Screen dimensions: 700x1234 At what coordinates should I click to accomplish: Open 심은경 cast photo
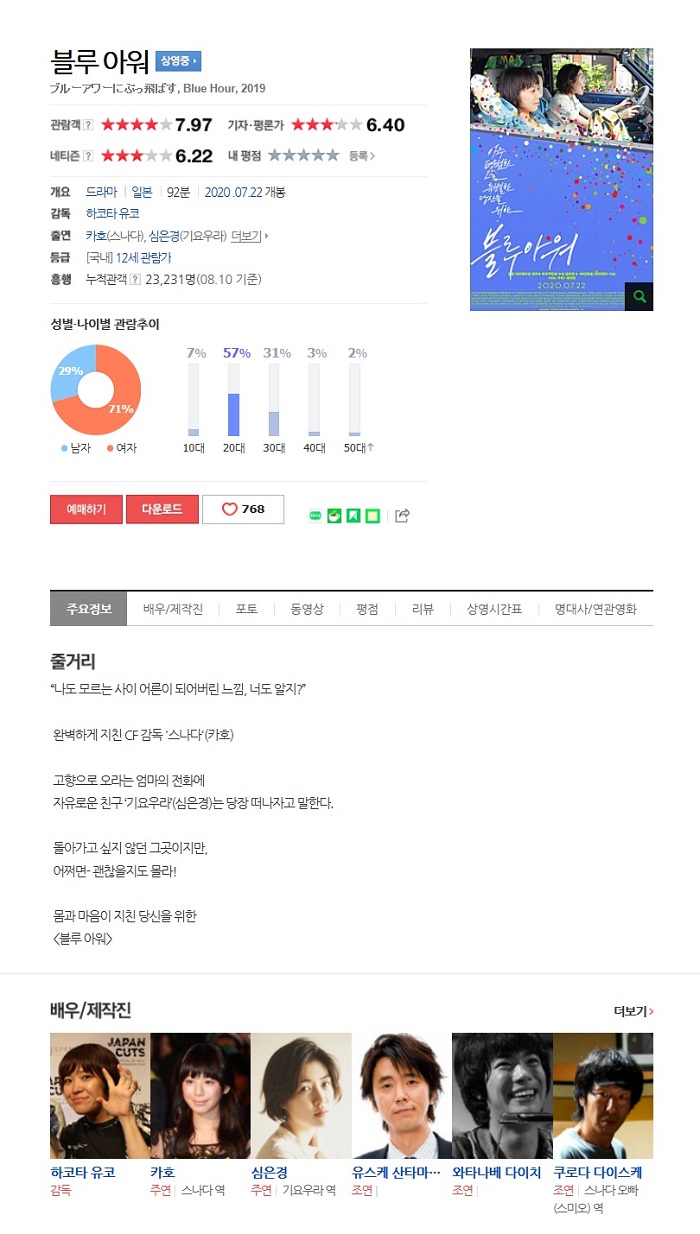[x=301, y=1096]
